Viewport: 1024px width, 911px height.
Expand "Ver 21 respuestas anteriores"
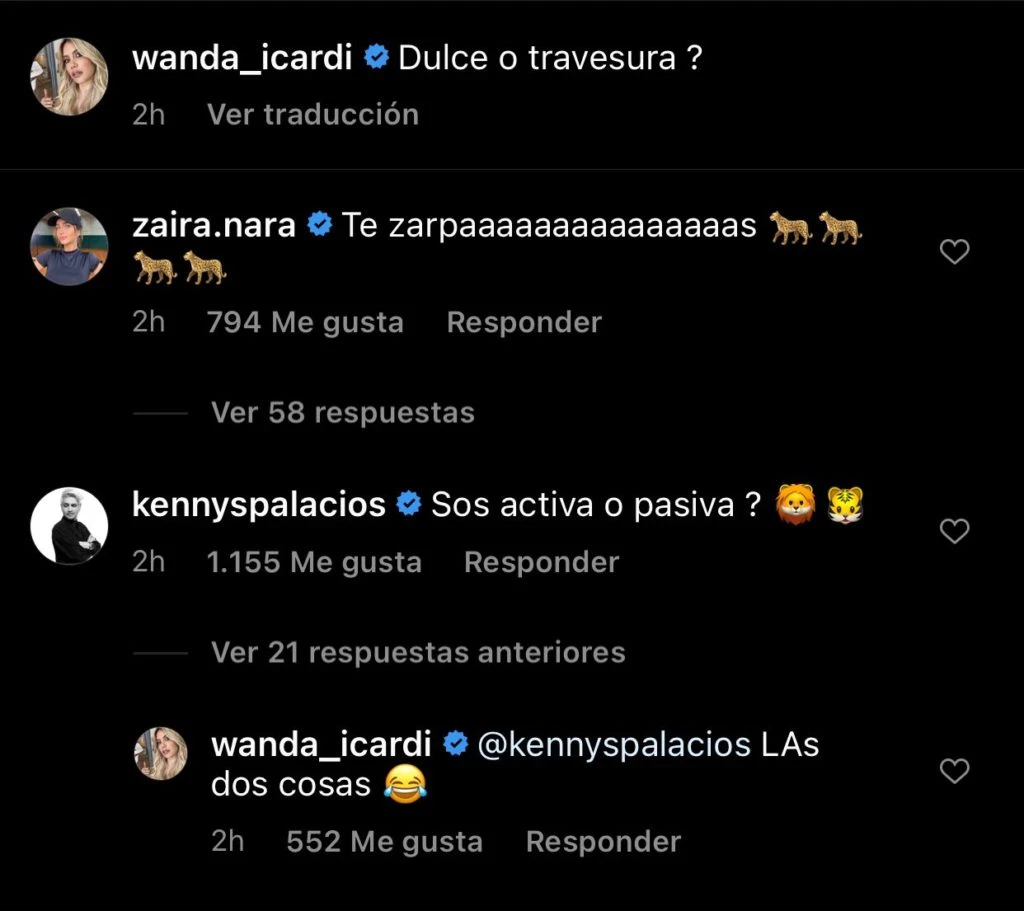click(418, 653)
